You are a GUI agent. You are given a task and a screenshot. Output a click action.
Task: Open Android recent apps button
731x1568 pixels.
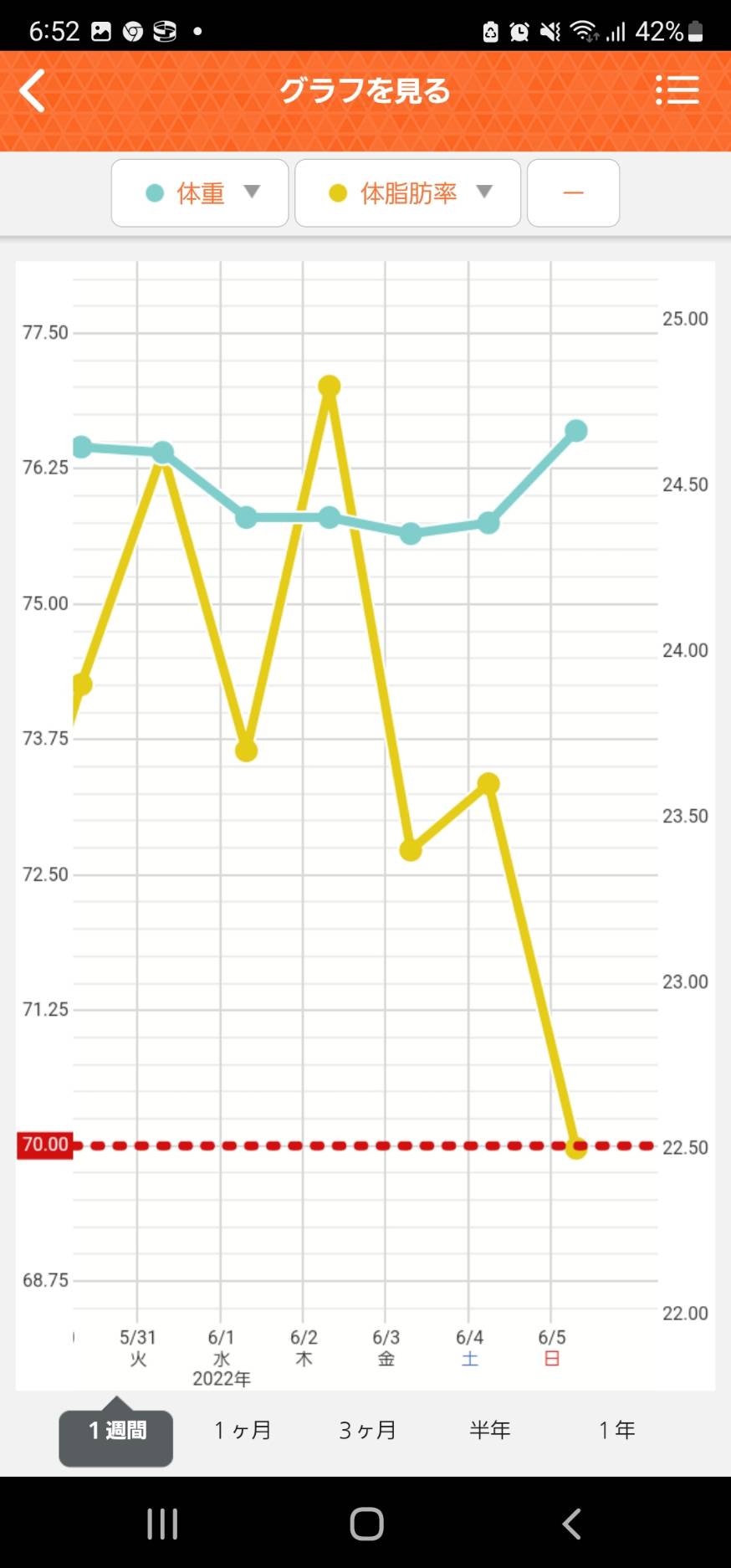coord(161,1524)
